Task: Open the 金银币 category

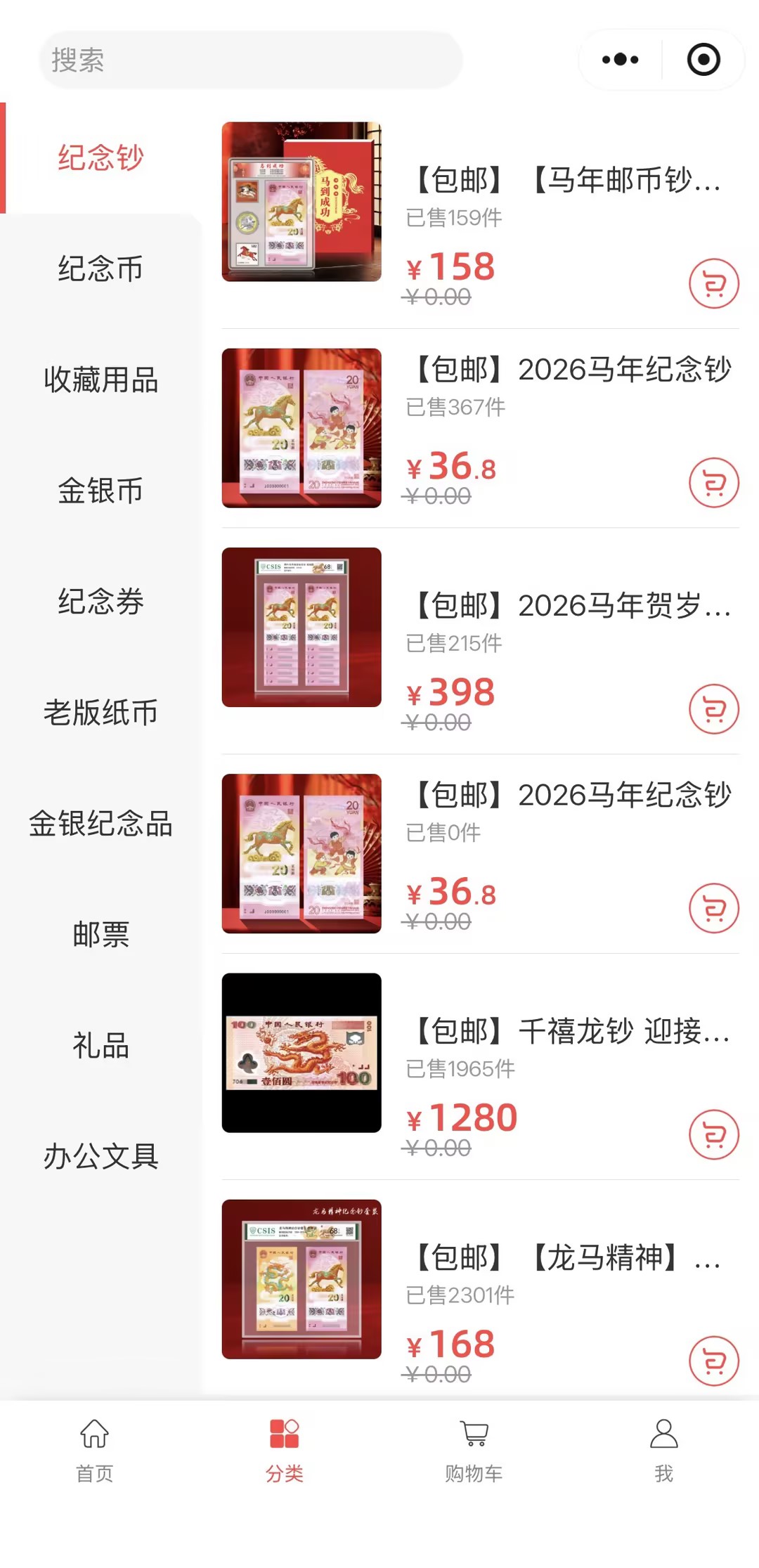Action: 100,491
